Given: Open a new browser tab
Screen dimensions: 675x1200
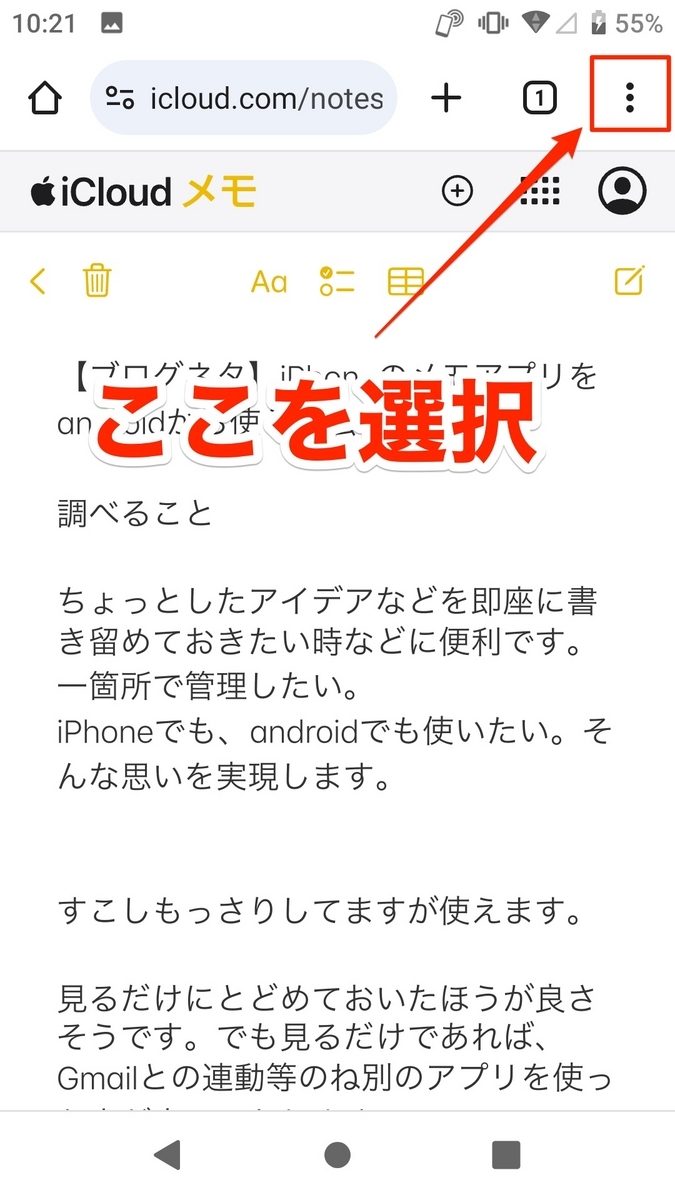Looking at the screenshot, I should pyautogui.click(x=446, y=97).
